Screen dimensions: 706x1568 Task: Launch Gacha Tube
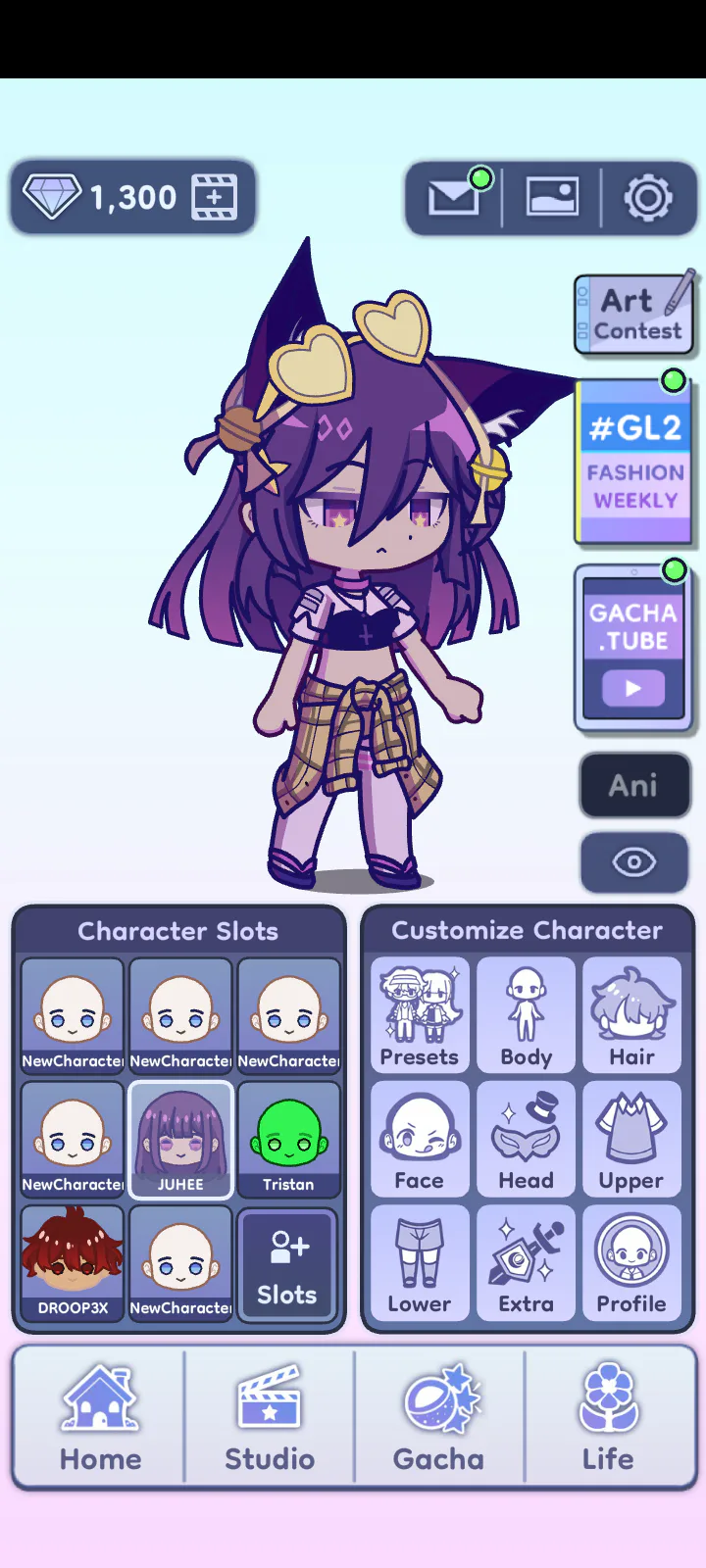click(x=633, y=649)
